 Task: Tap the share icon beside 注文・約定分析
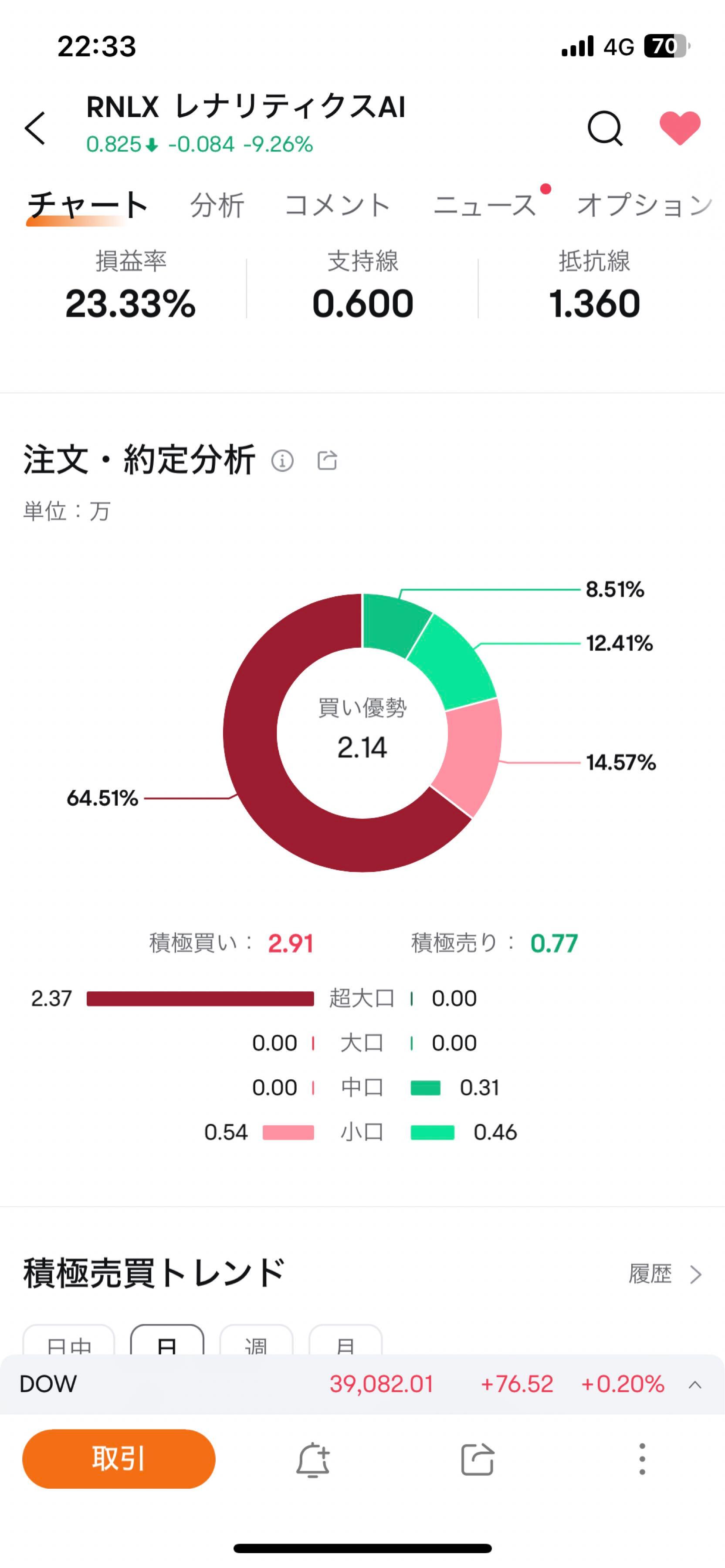tap(328, 461)
